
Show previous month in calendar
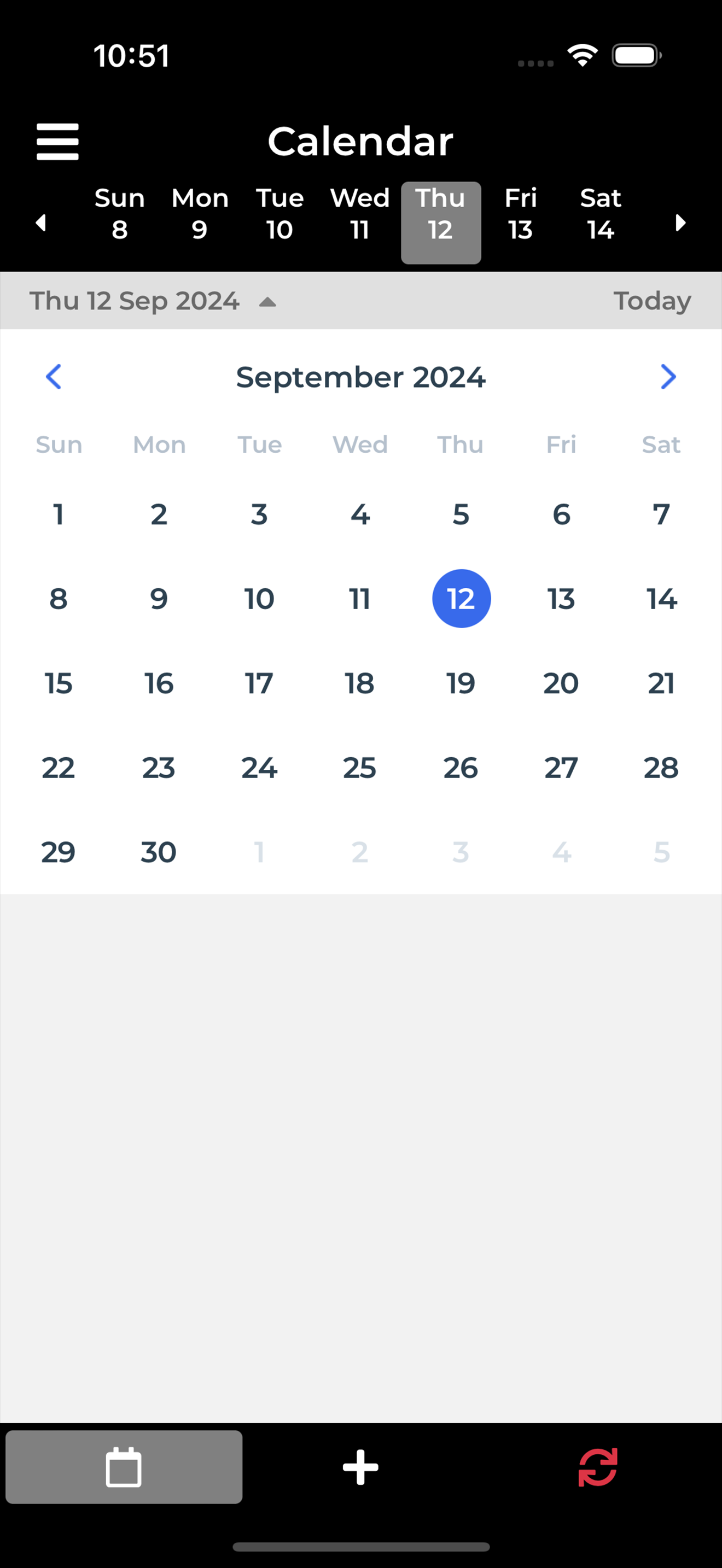54,377
